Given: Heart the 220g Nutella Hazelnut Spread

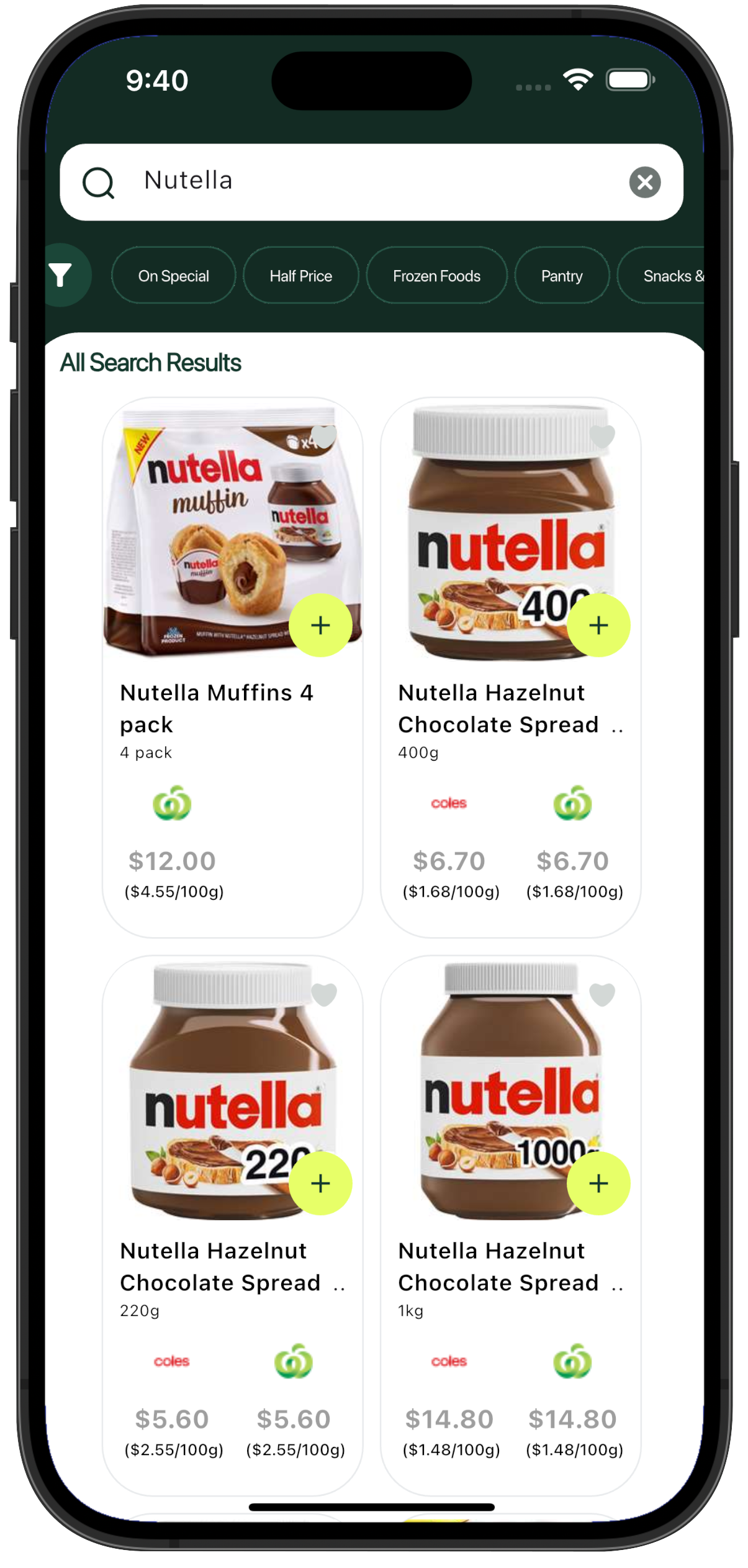Looking at the screenshot, I should 323,994.
